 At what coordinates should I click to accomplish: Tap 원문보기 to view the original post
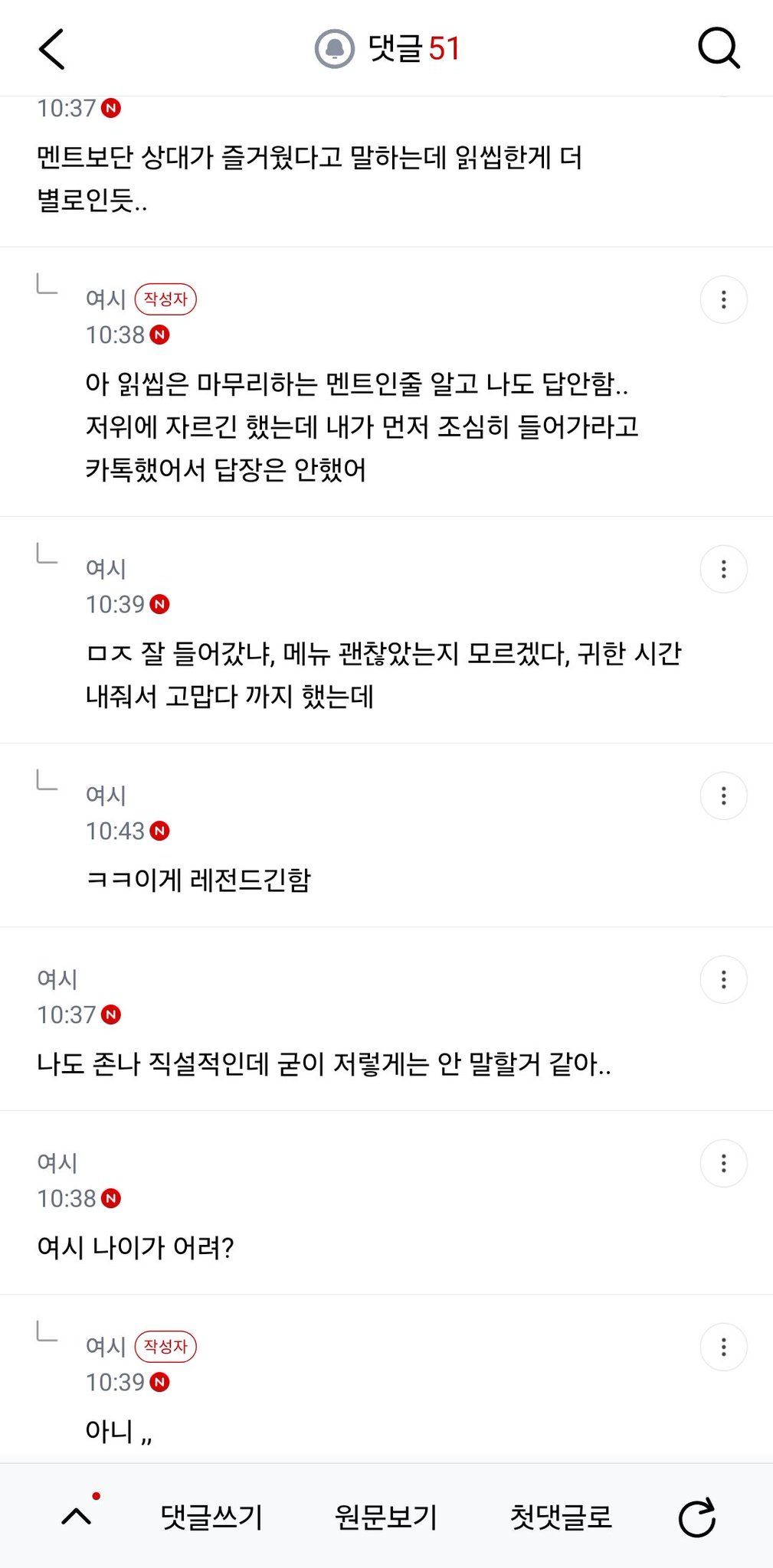point(386,1517)
